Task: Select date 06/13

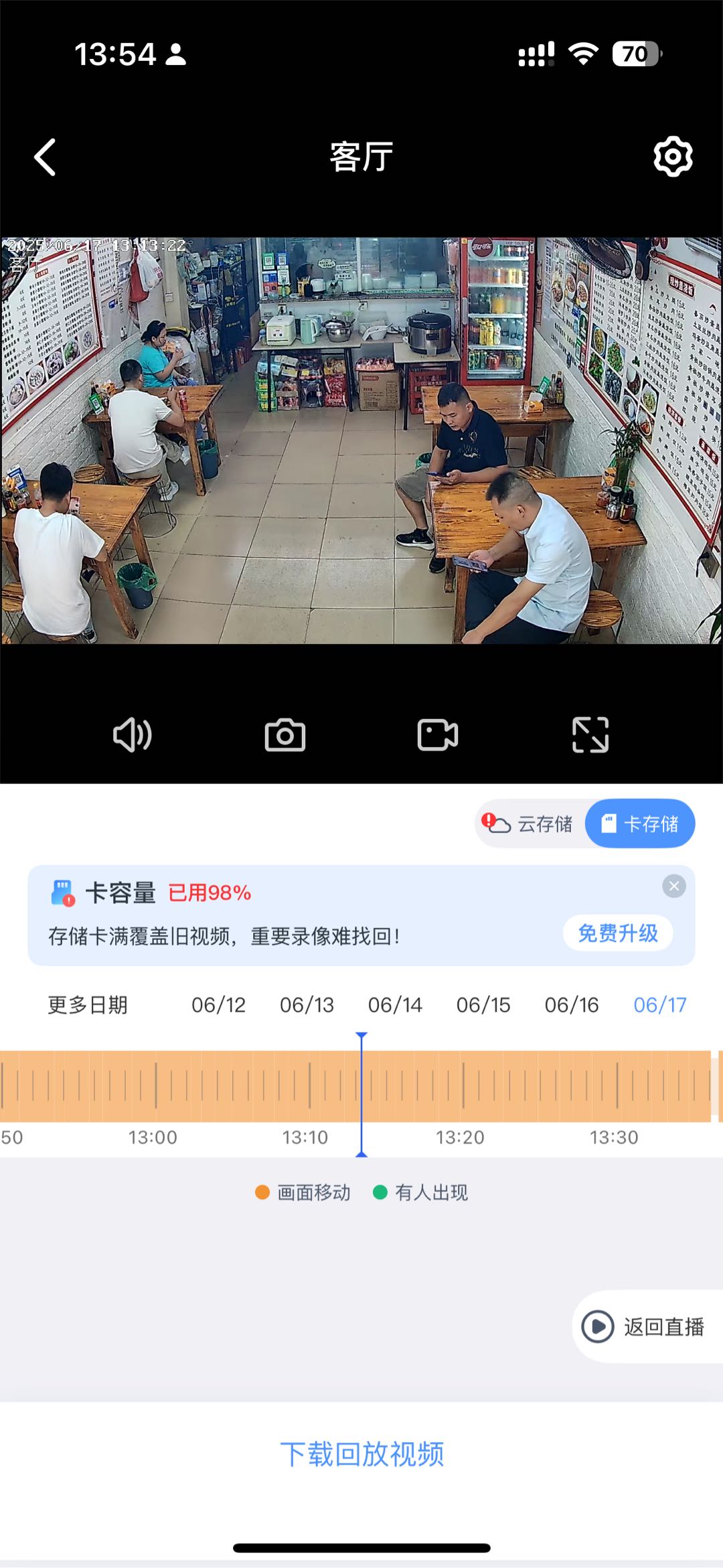Action: coord(307,1005)
